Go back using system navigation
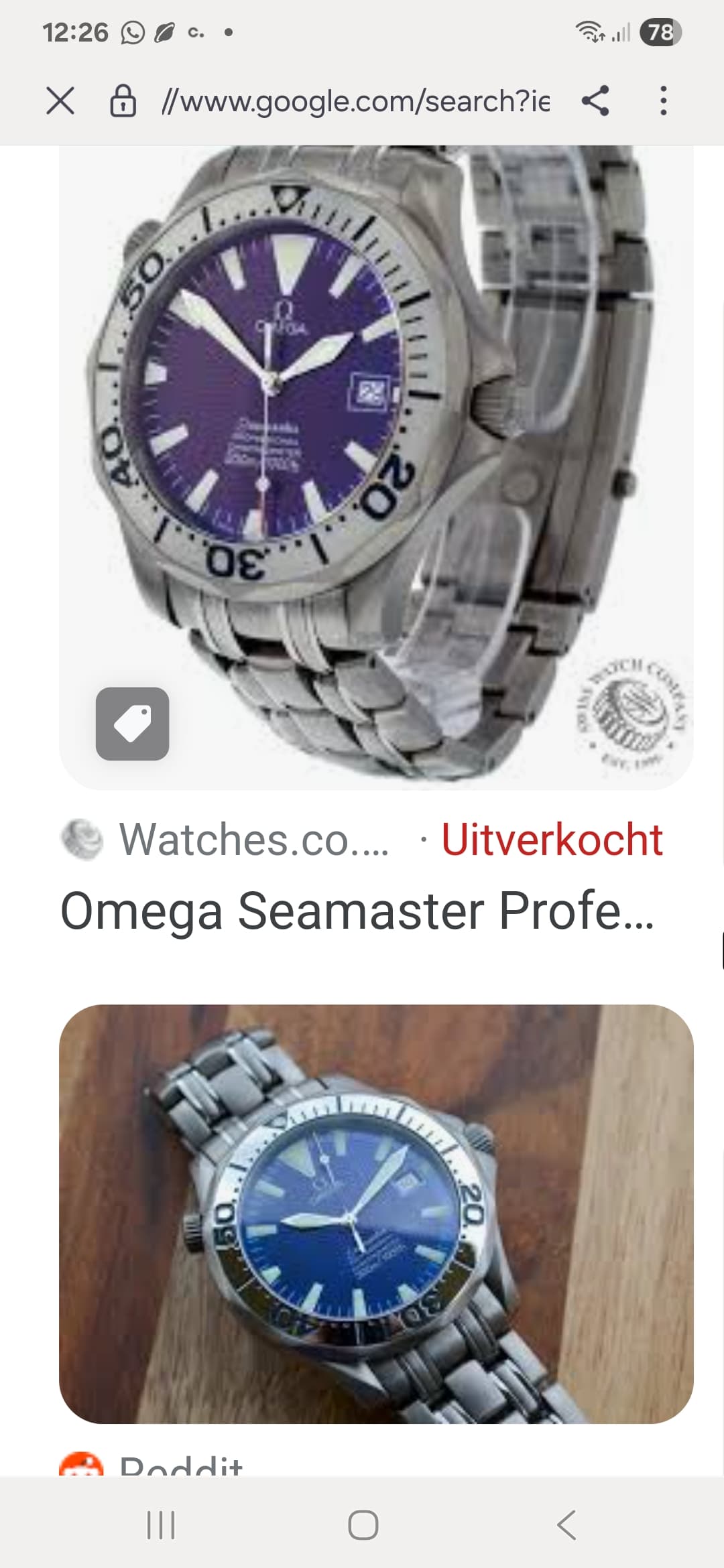Viewport: 724px width, 1568px height. [x=566, y=1525]
